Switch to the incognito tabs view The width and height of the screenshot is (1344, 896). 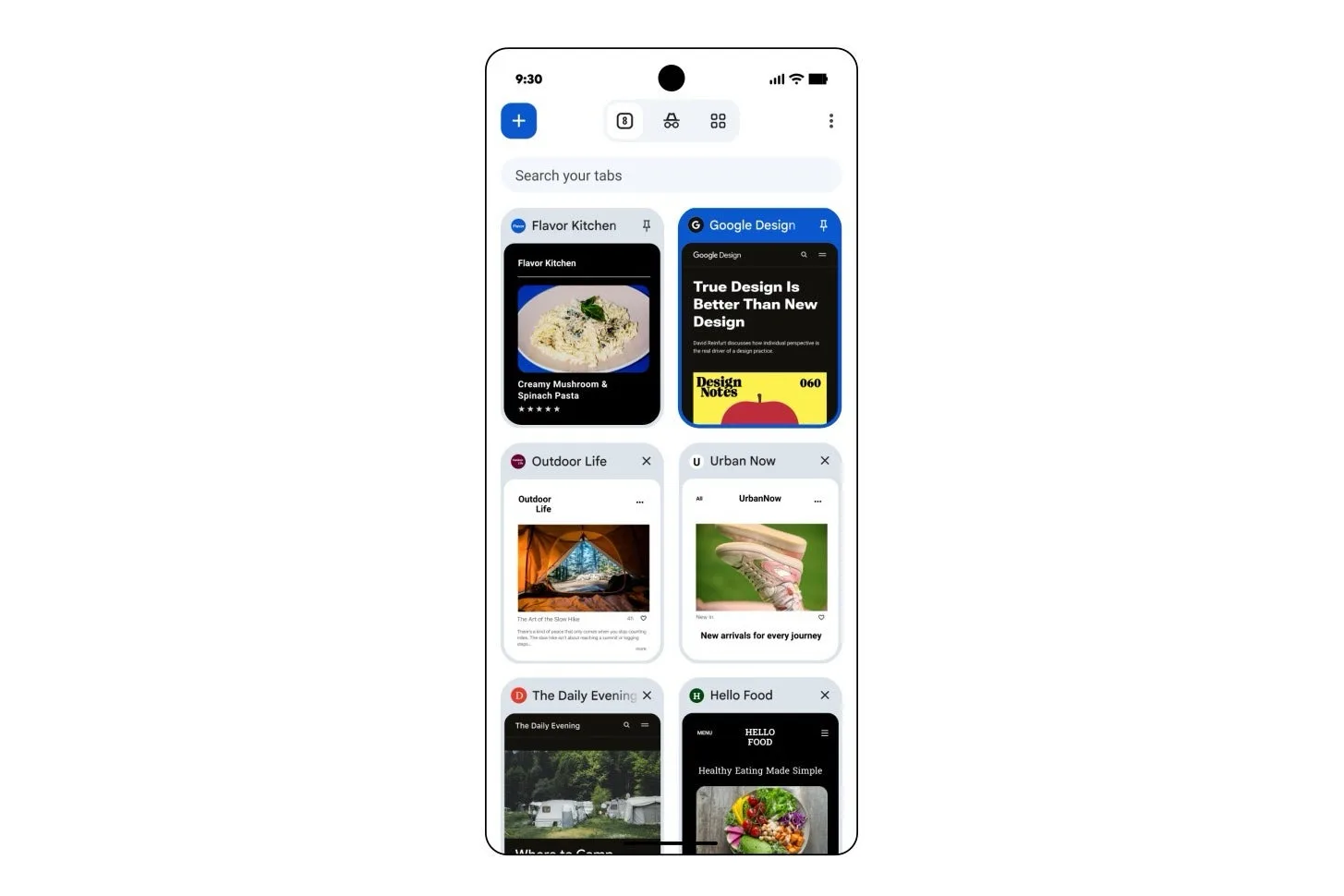click(x=672, y=121)
